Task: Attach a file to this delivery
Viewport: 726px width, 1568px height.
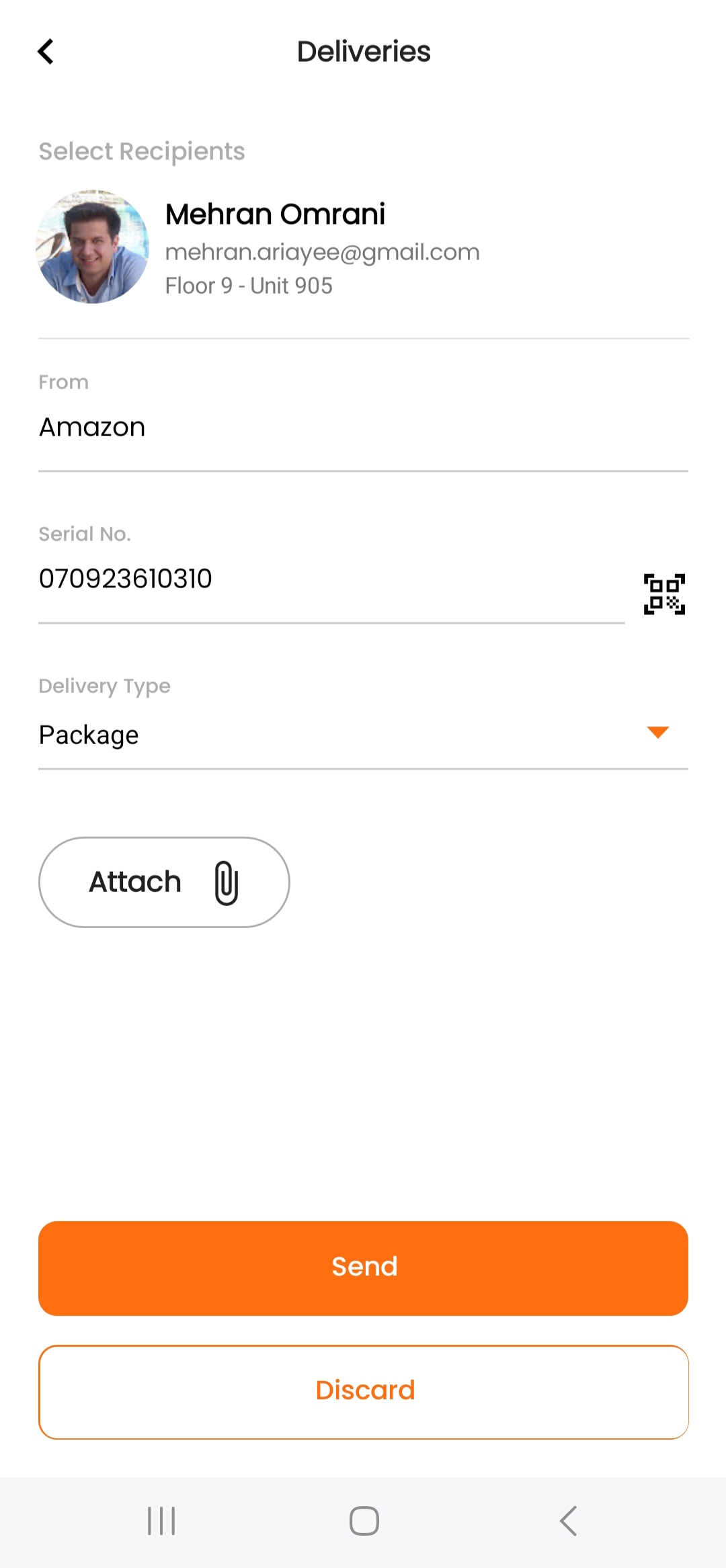Action: [x=164, y=882]
